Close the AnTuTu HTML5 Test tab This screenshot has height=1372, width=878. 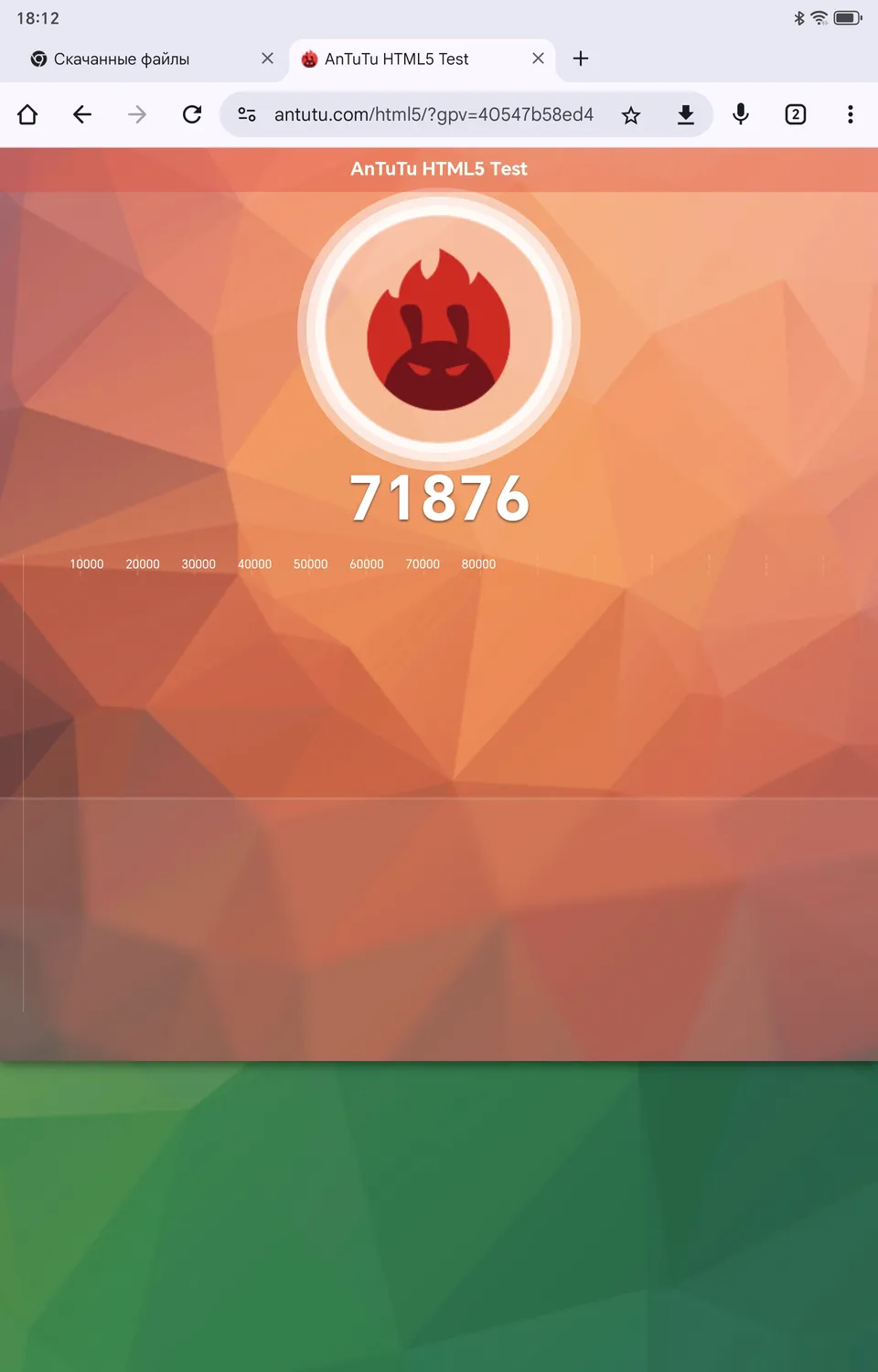point(538,59)
